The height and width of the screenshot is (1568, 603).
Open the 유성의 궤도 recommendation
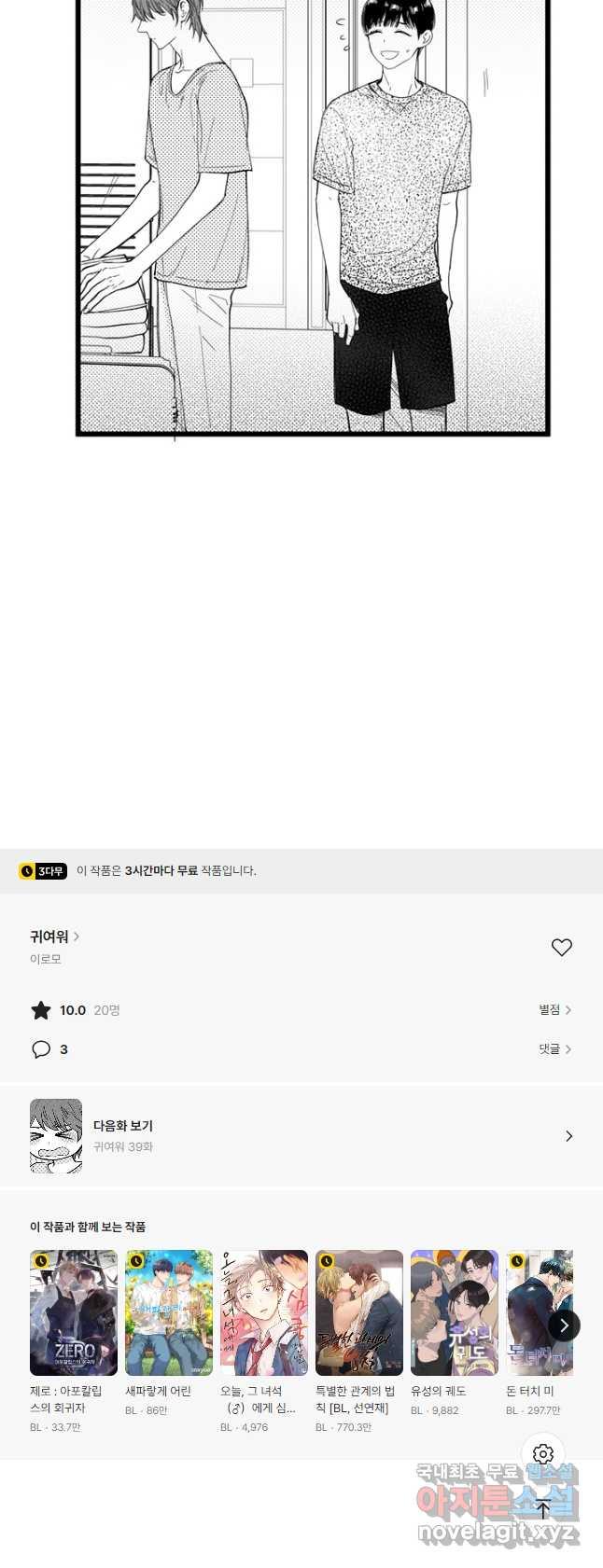455,1313
